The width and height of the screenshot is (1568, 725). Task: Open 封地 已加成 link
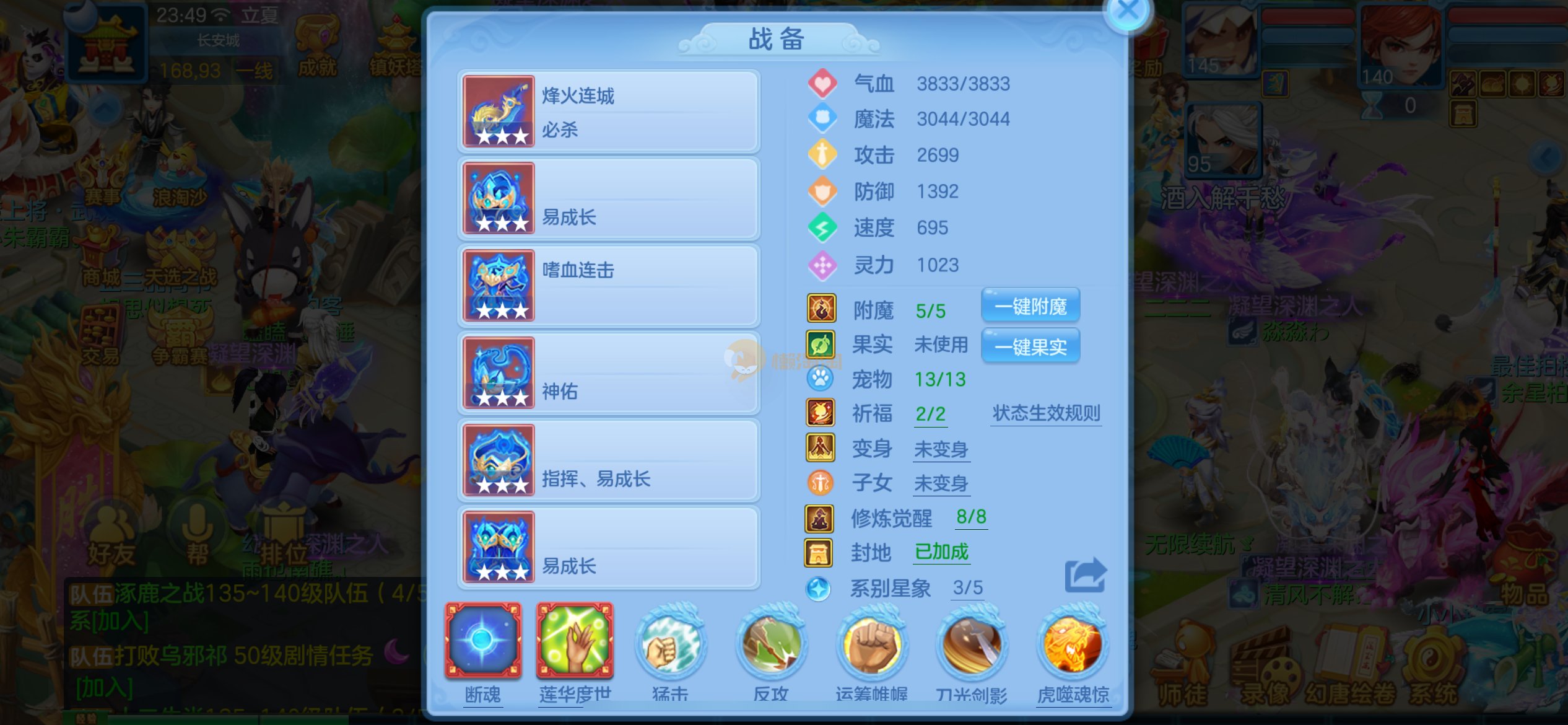(941, 552)
